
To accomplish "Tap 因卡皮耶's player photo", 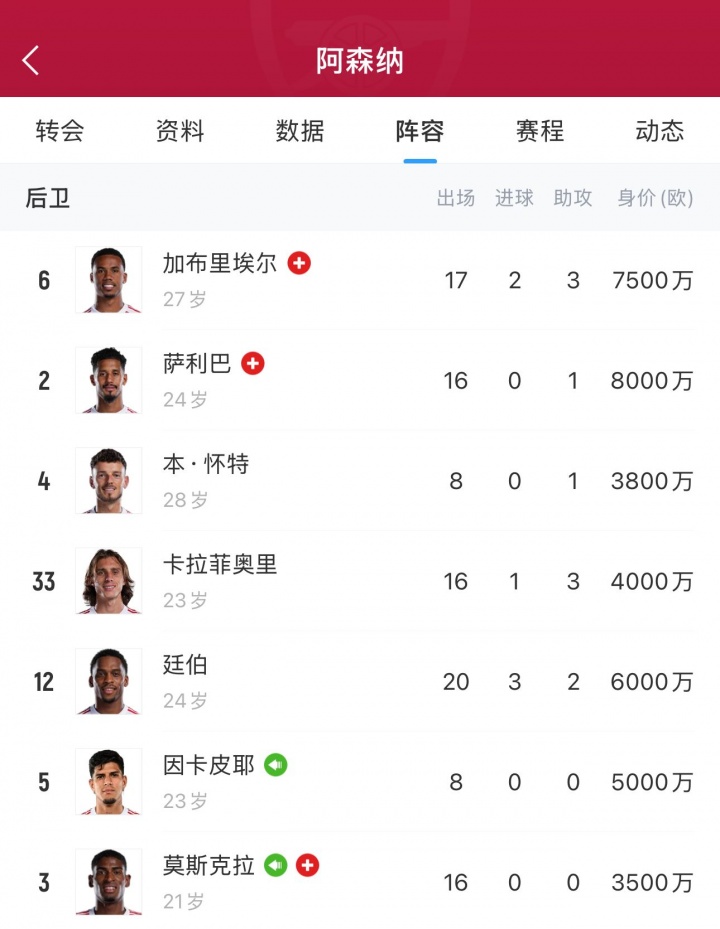I will 108,783.
